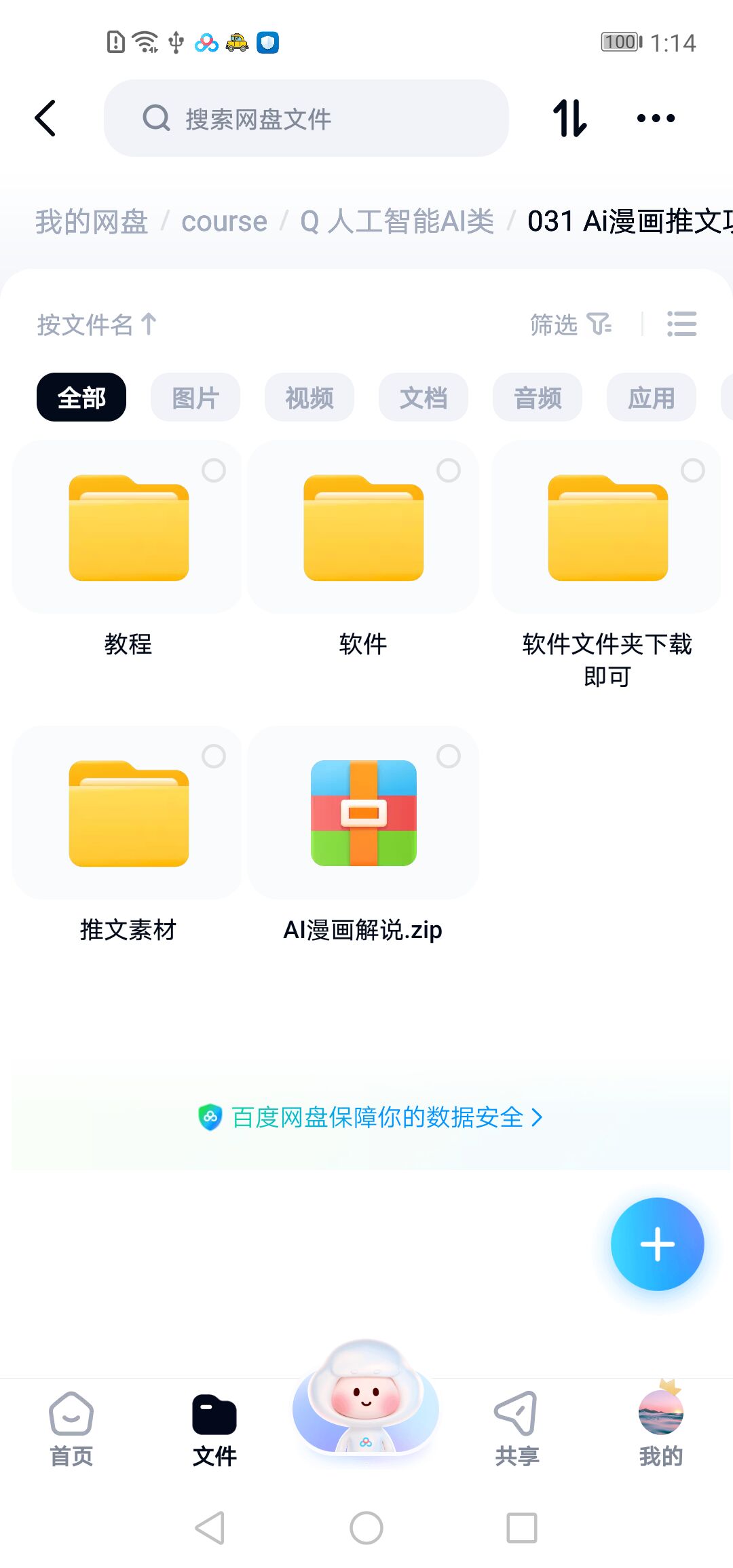Image resolution: width=733 pixels, height=1568 pixels.
Task: Go to the course breadcrumb folder
Action: click(224, 222)
